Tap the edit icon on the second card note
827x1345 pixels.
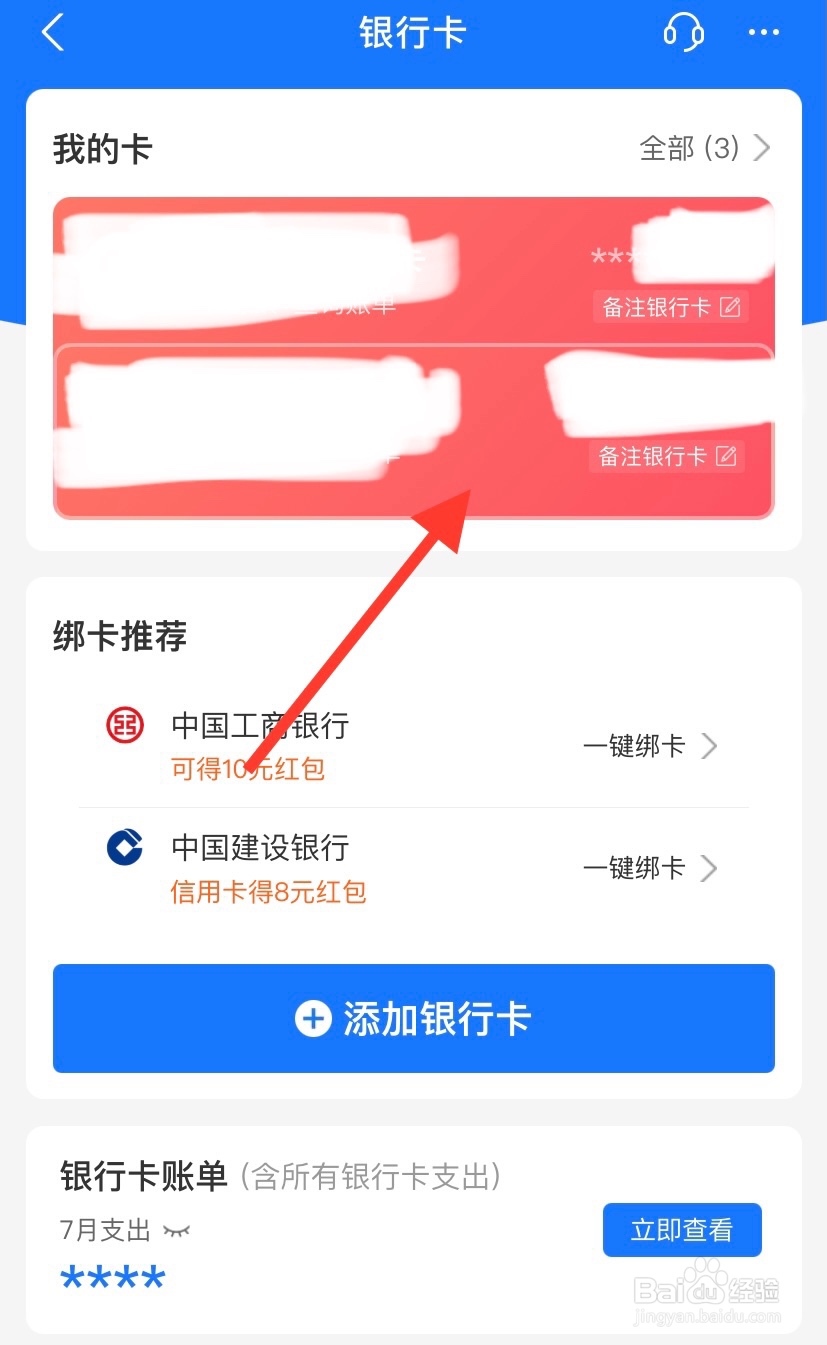[x=729, y=458]
